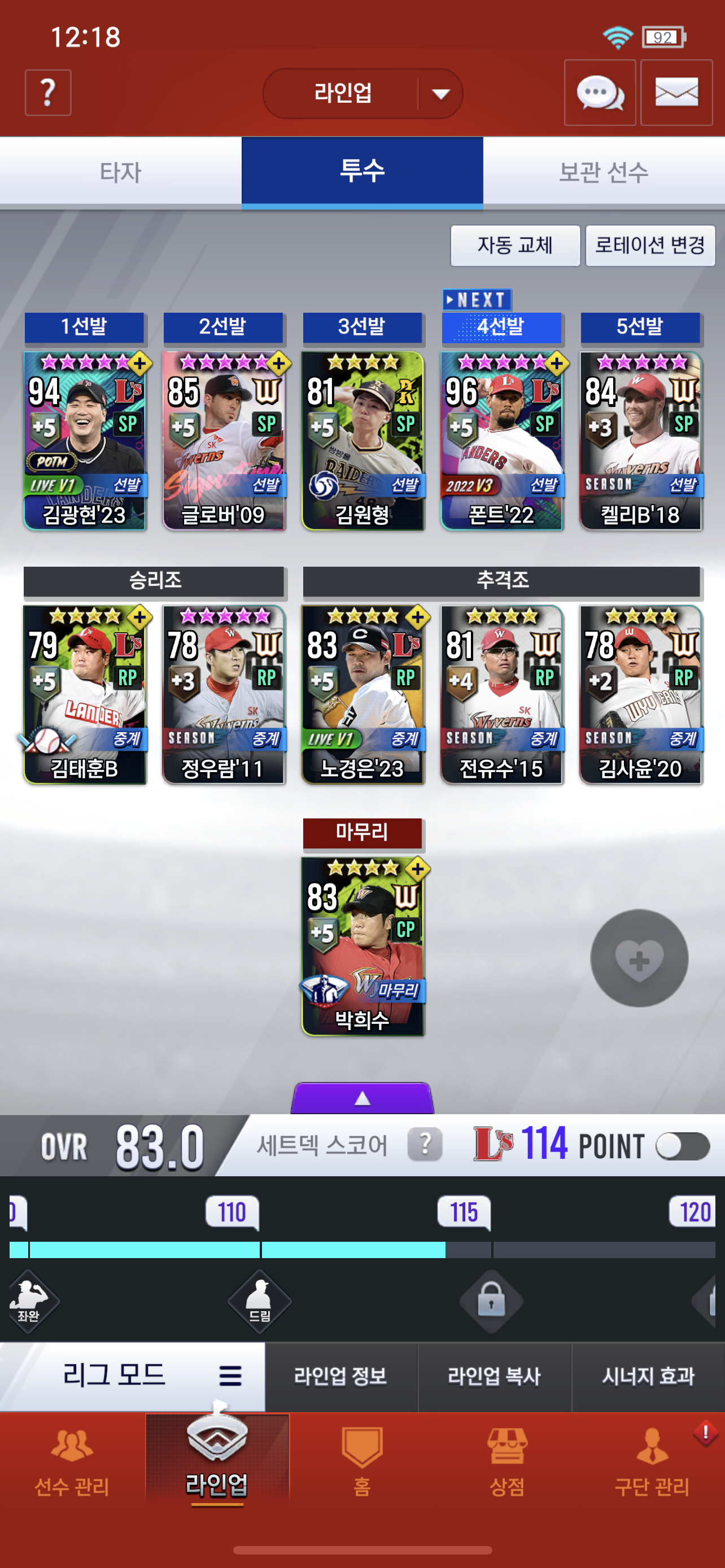The image size is (725, 1568).
Task: Open the help question mark icon
Action: (x=47, y=93)
